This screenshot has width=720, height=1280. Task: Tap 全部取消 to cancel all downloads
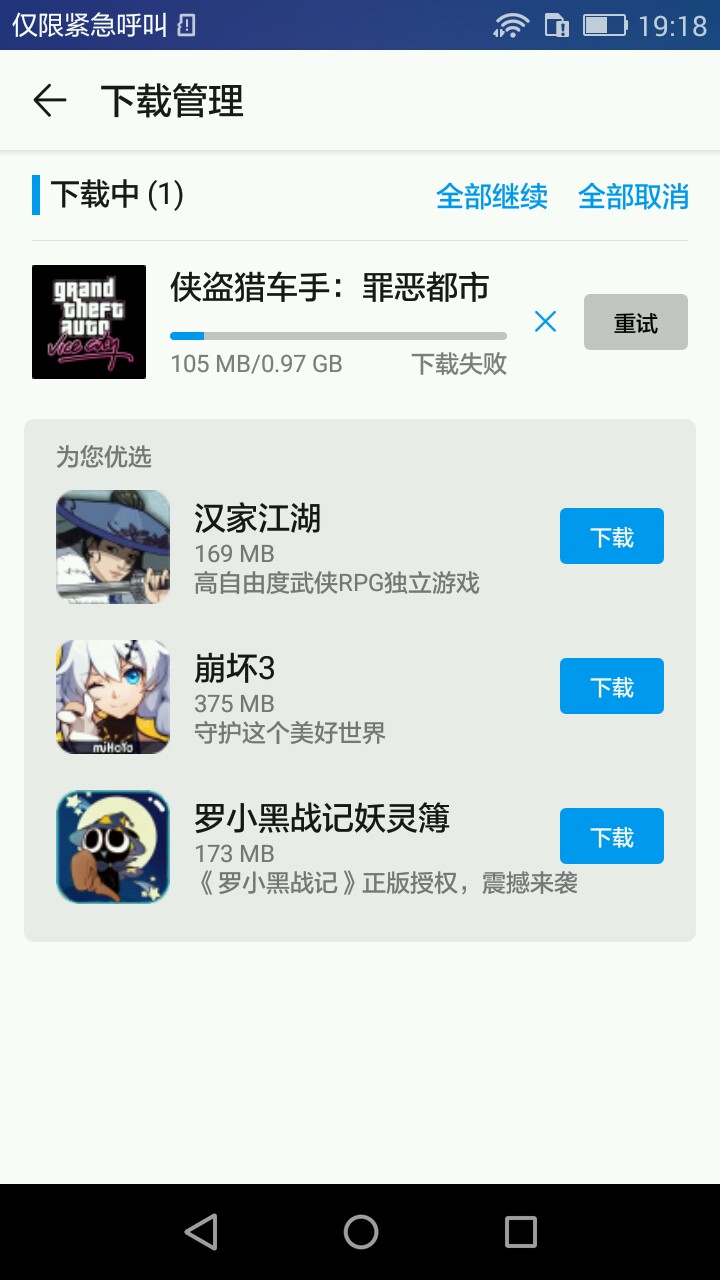pyautogui.click(x=633, y=196)
